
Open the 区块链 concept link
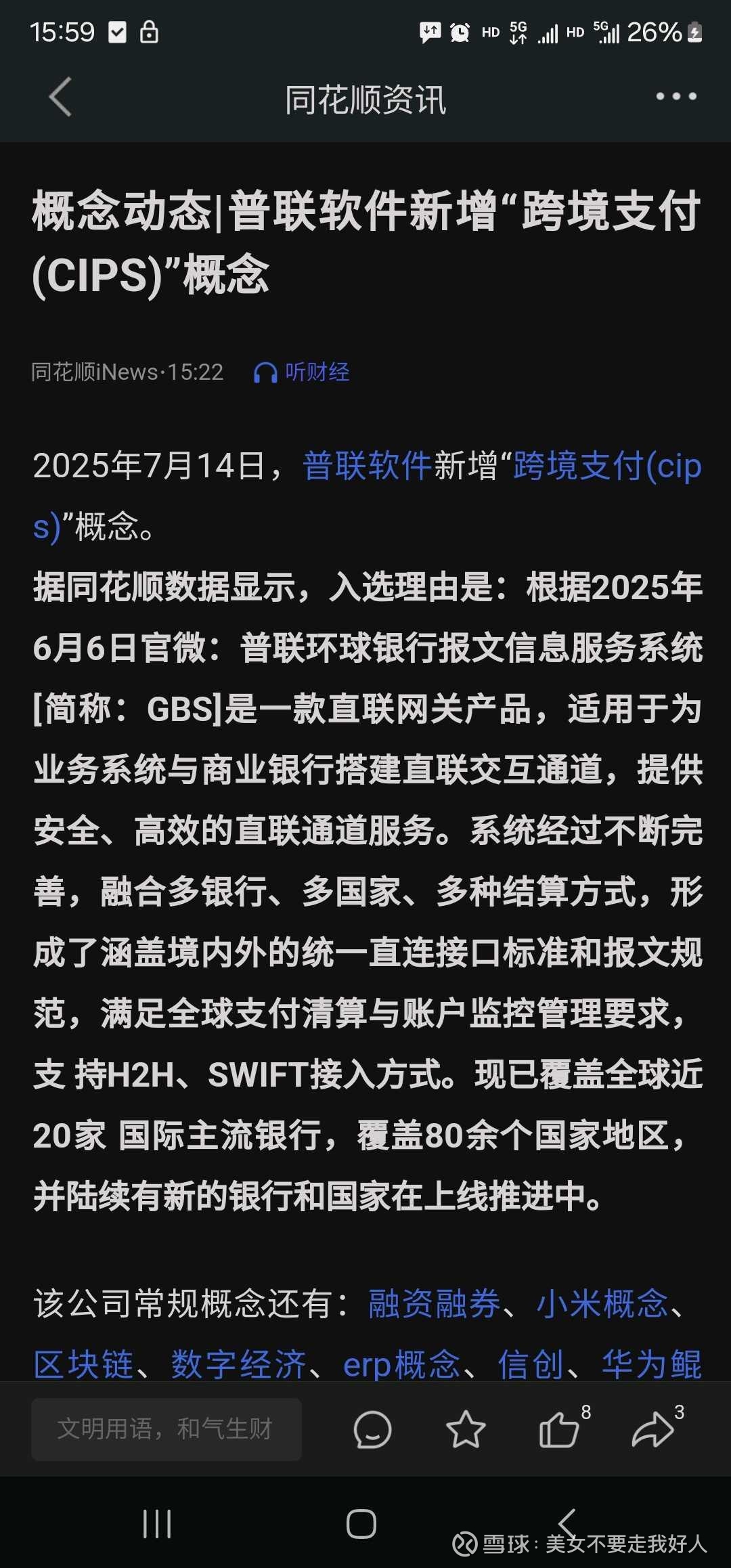(x=84, y=1364)
